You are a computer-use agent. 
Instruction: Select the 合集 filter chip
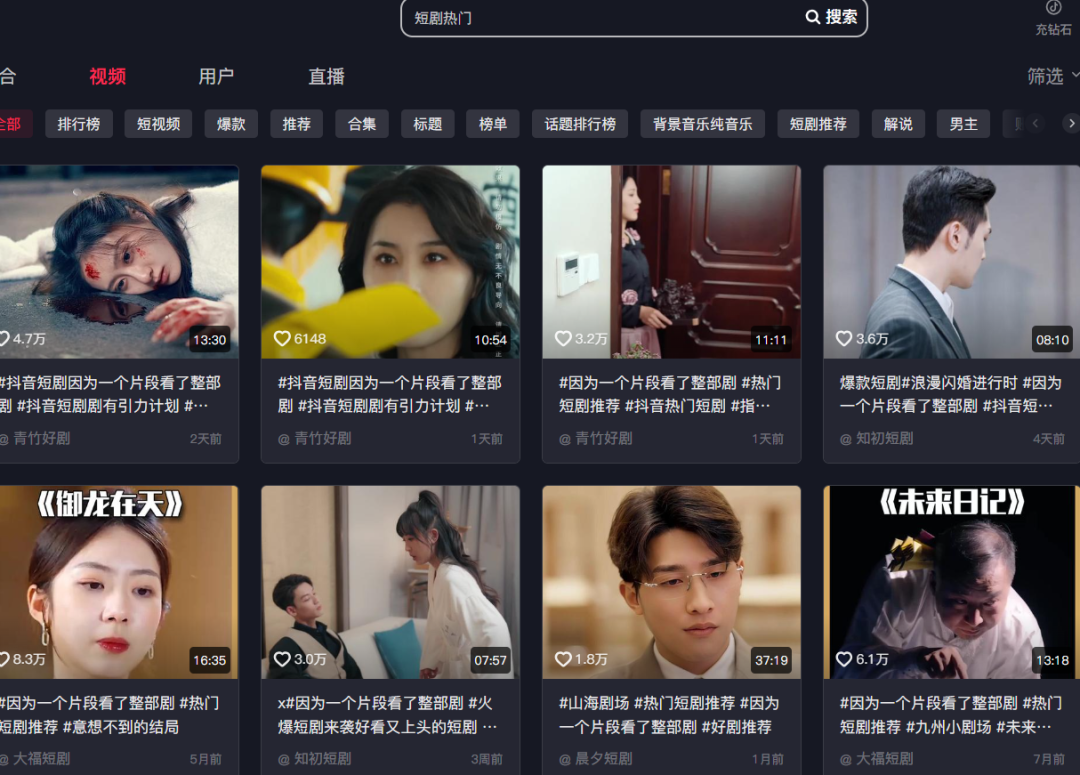[x=362, y=124]
